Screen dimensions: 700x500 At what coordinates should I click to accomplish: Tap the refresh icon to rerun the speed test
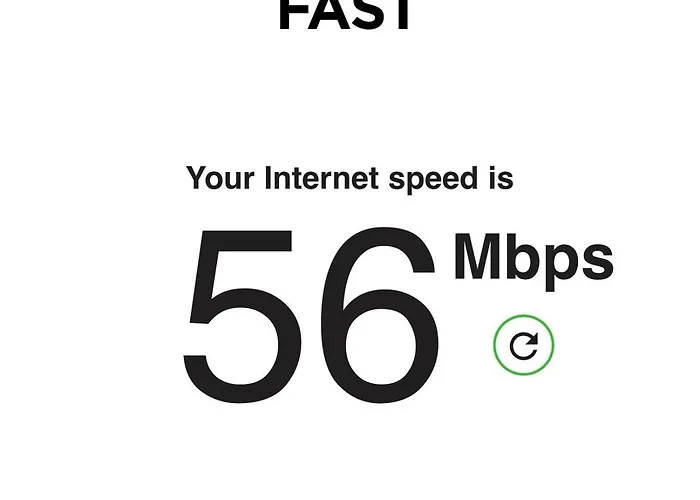pos(523,345)
